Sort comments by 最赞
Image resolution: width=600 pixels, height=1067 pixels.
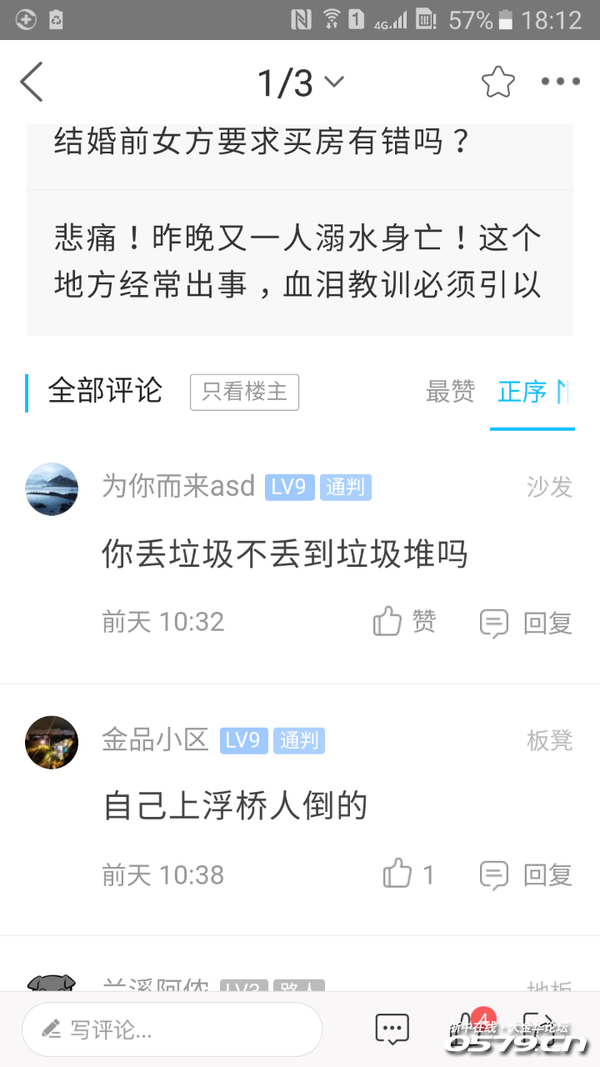click(450, 392)
